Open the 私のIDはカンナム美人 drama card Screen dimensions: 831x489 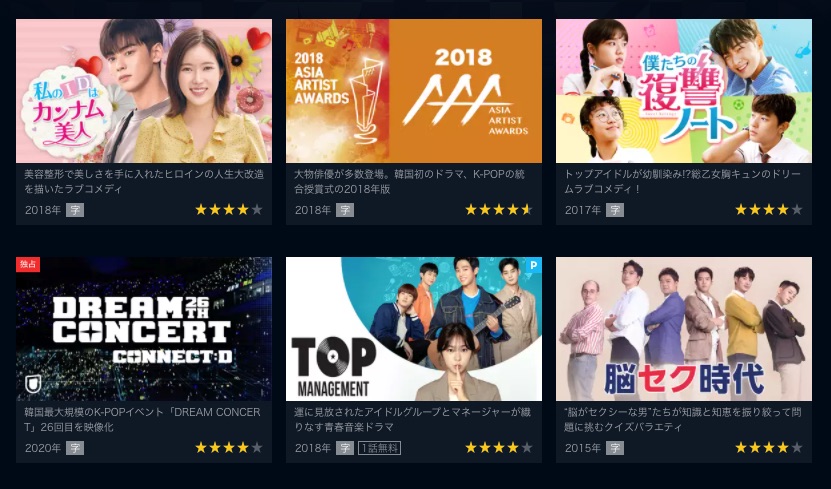[143, 92]
